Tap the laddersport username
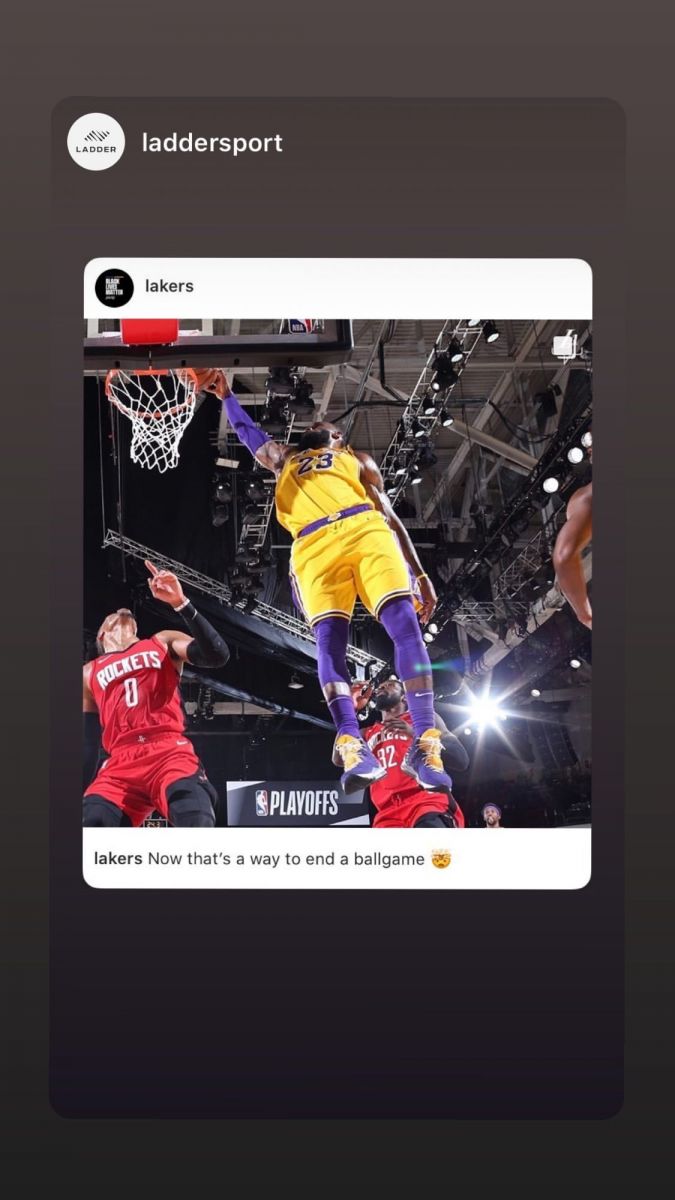 (x=212, y=143)
